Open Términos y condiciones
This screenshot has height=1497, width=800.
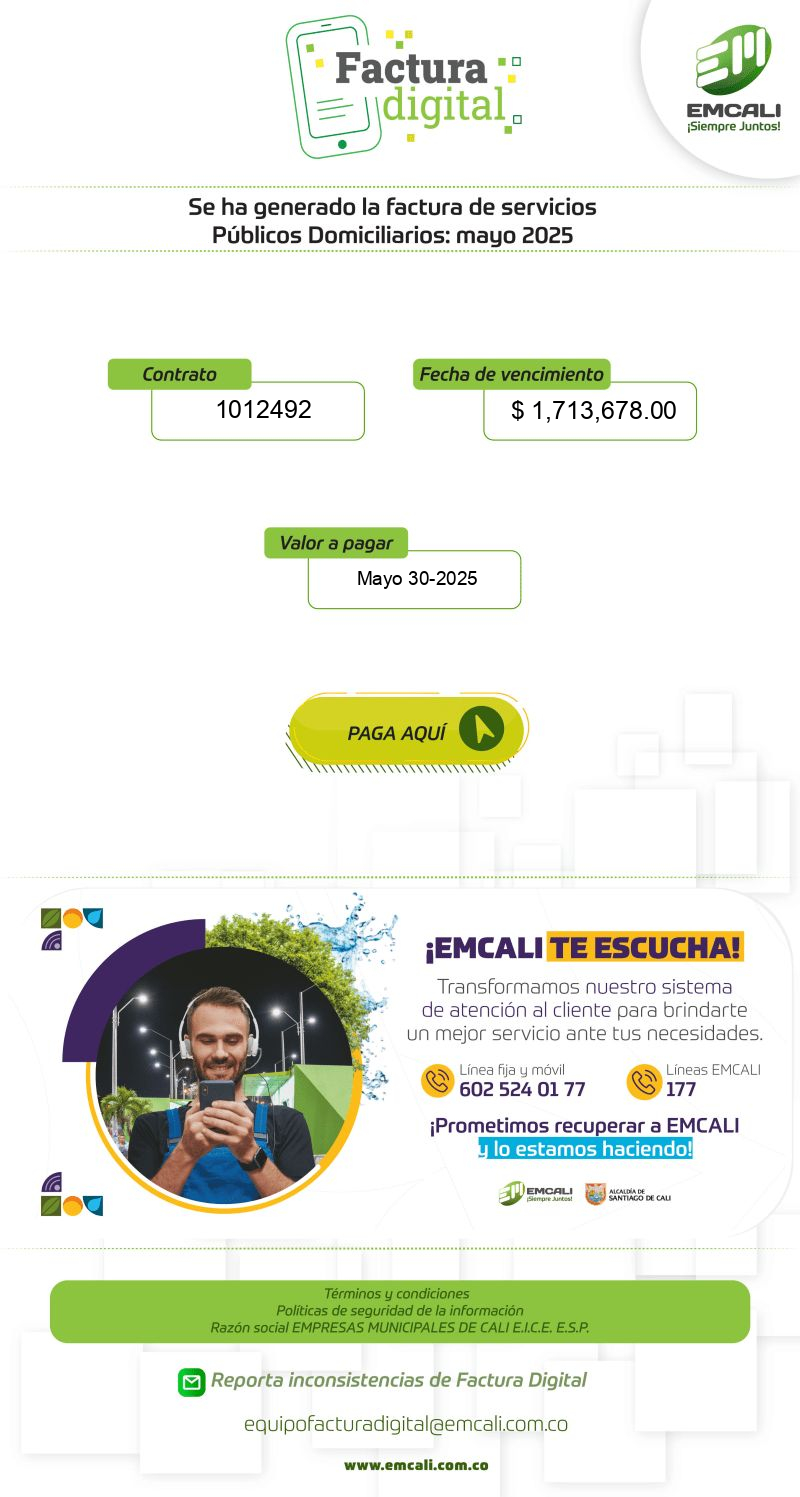pyautogui.click(x=397, y=1293)
